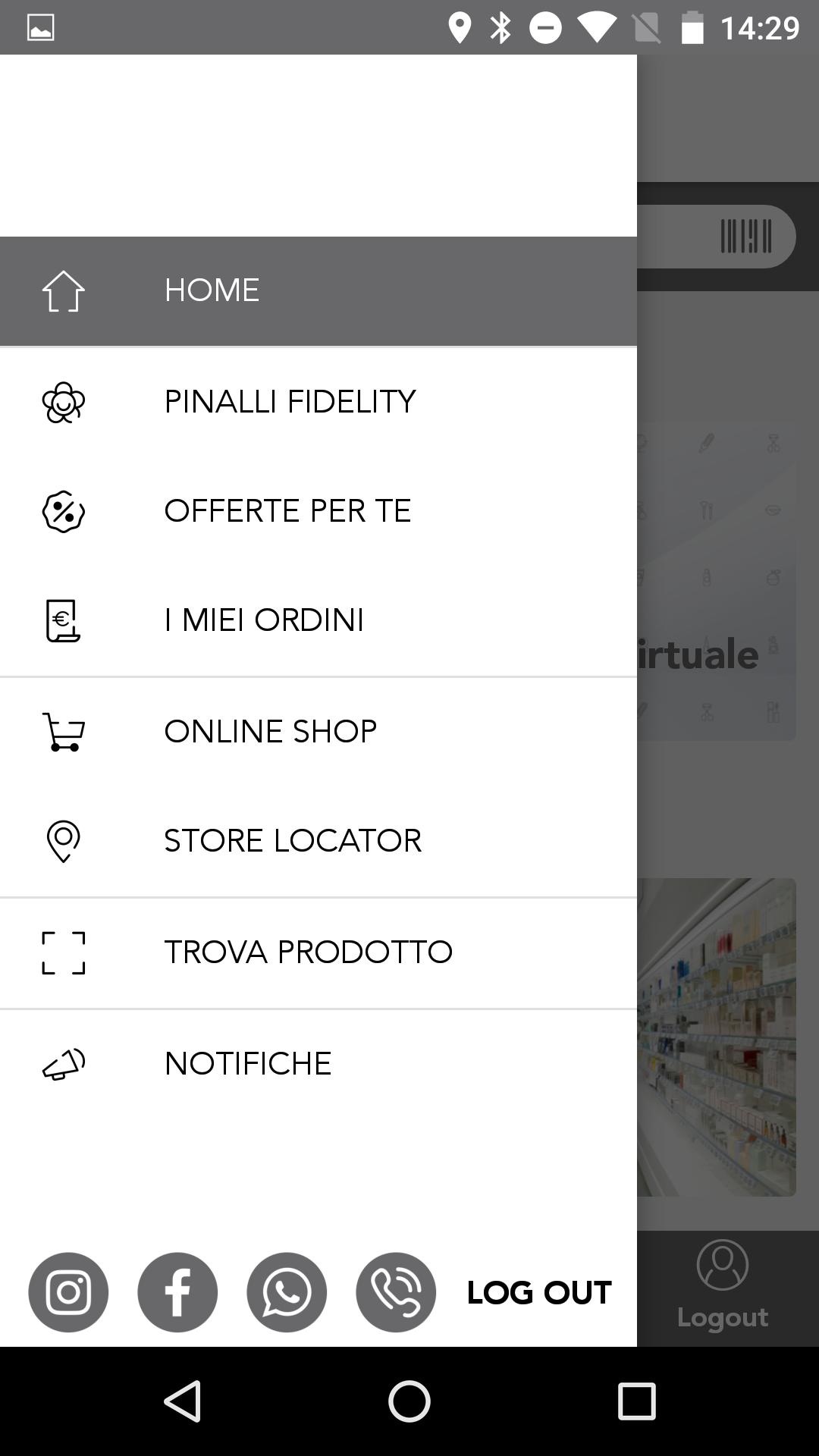Tap the phone call circle icon
The height and width of the screenshot is (1456, 819).
[x=396, y=1292]
